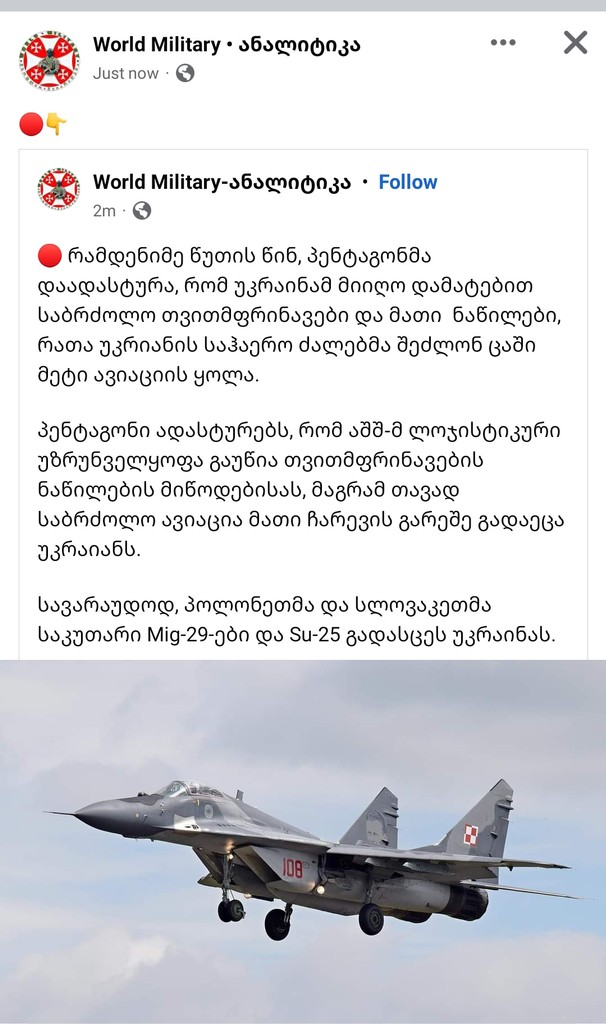The width and height of the screenshot is (606, 1024).
Task: Open the shared post's page avatar
Action: coord(58,189)
